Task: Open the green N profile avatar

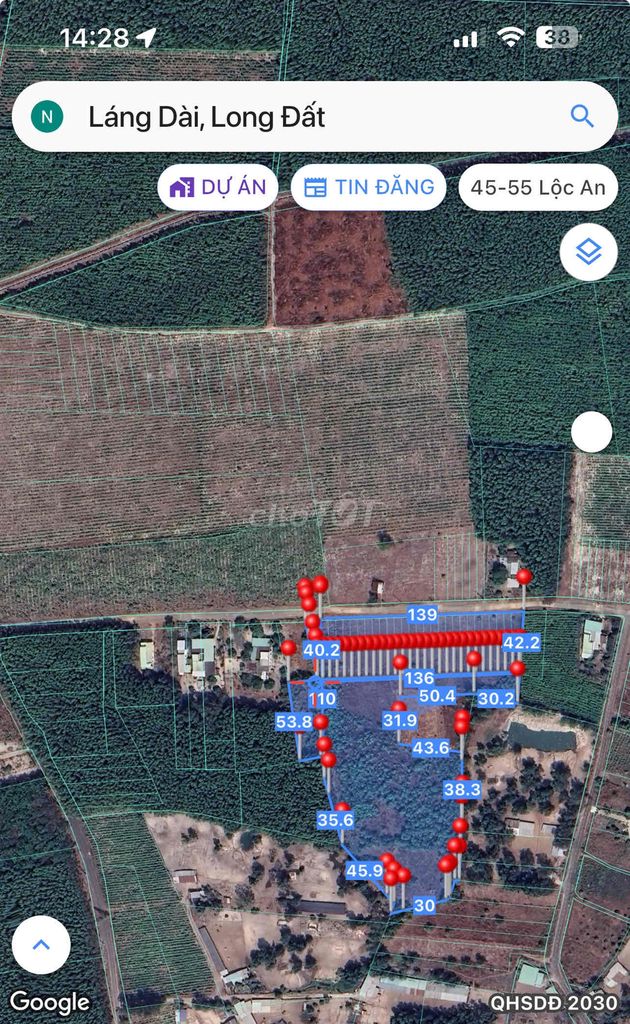Action: point(46,117)
